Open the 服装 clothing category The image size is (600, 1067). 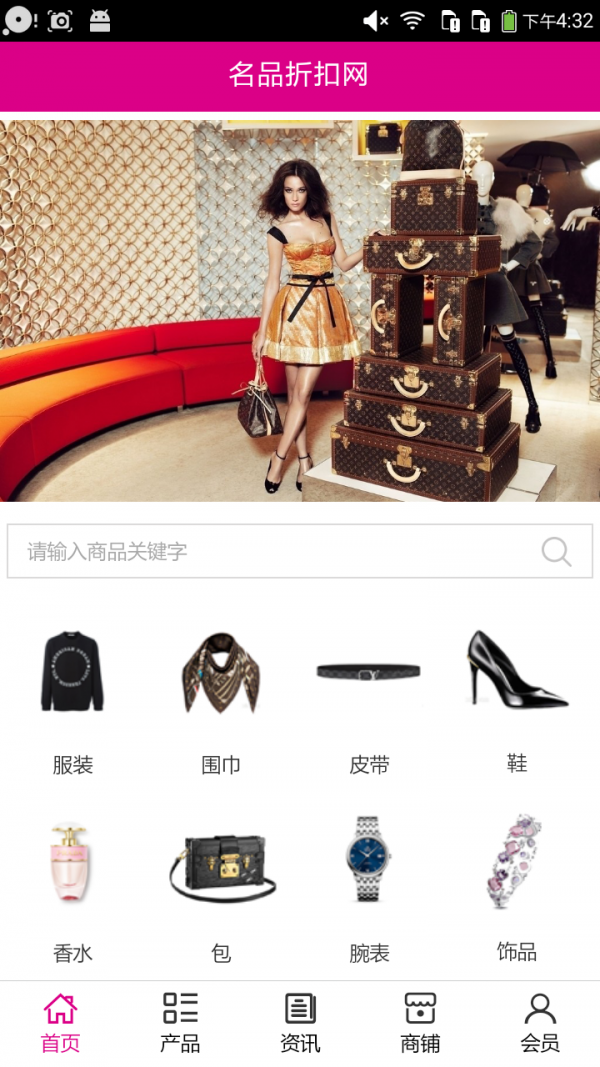click(x=73, y=700)
